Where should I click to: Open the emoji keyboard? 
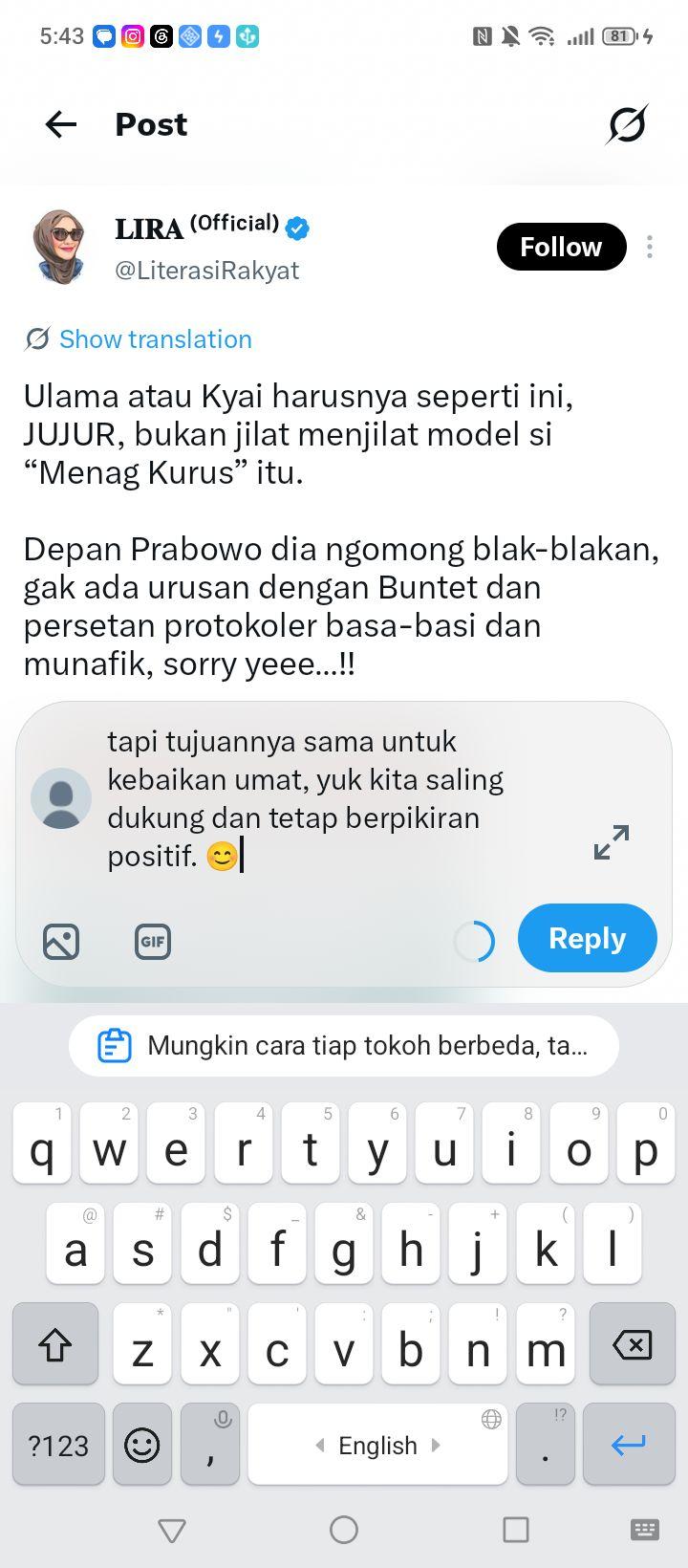click(142, 1444)
